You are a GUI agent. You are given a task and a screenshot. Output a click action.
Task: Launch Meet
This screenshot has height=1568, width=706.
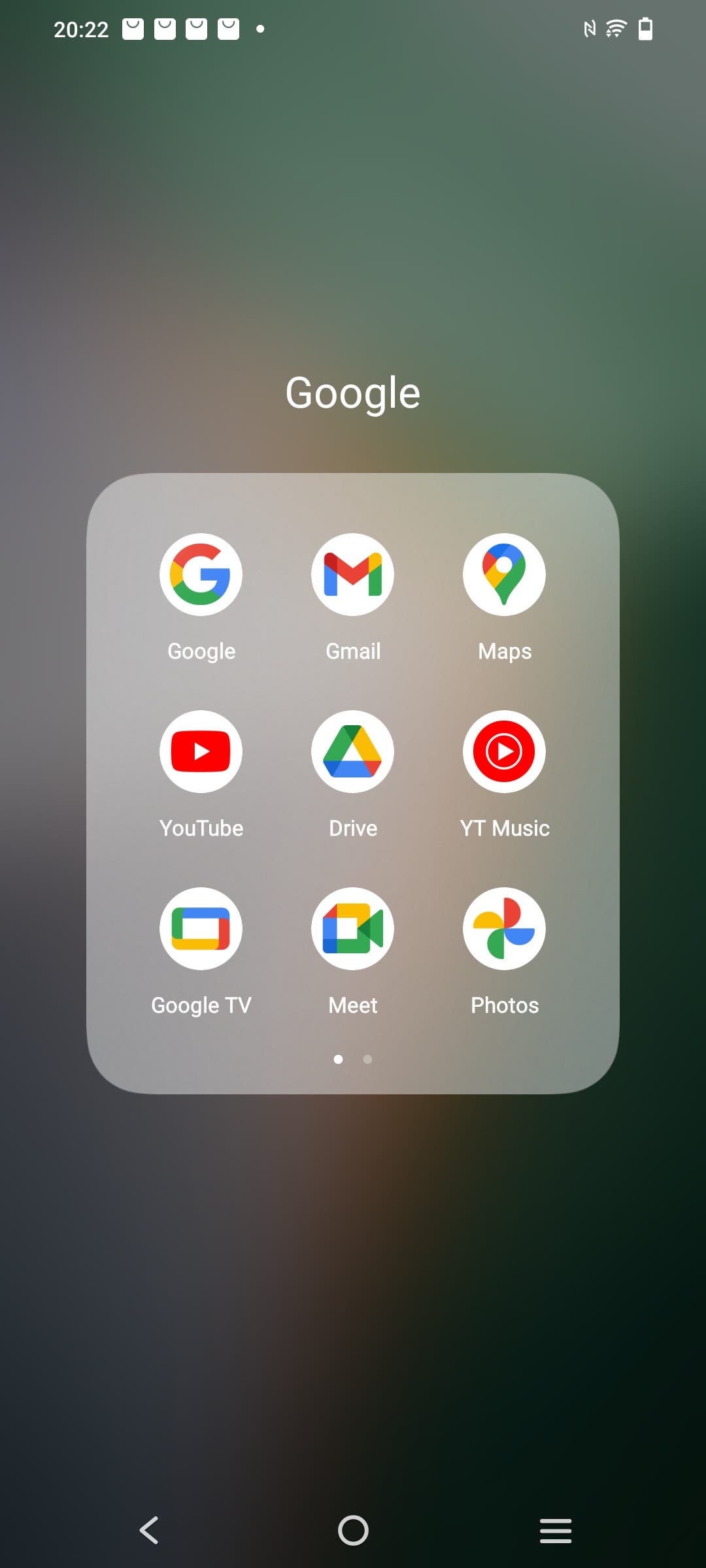pos(352,928)
